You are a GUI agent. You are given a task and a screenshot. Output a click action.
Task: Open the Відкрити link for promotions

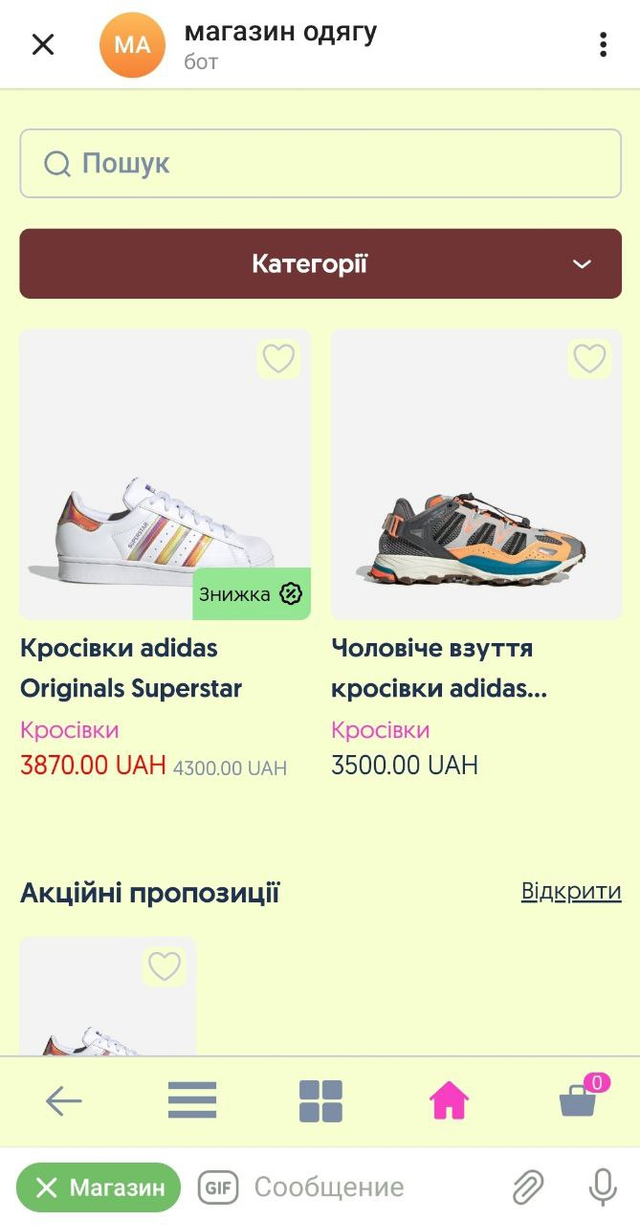[x=571, y=891]
